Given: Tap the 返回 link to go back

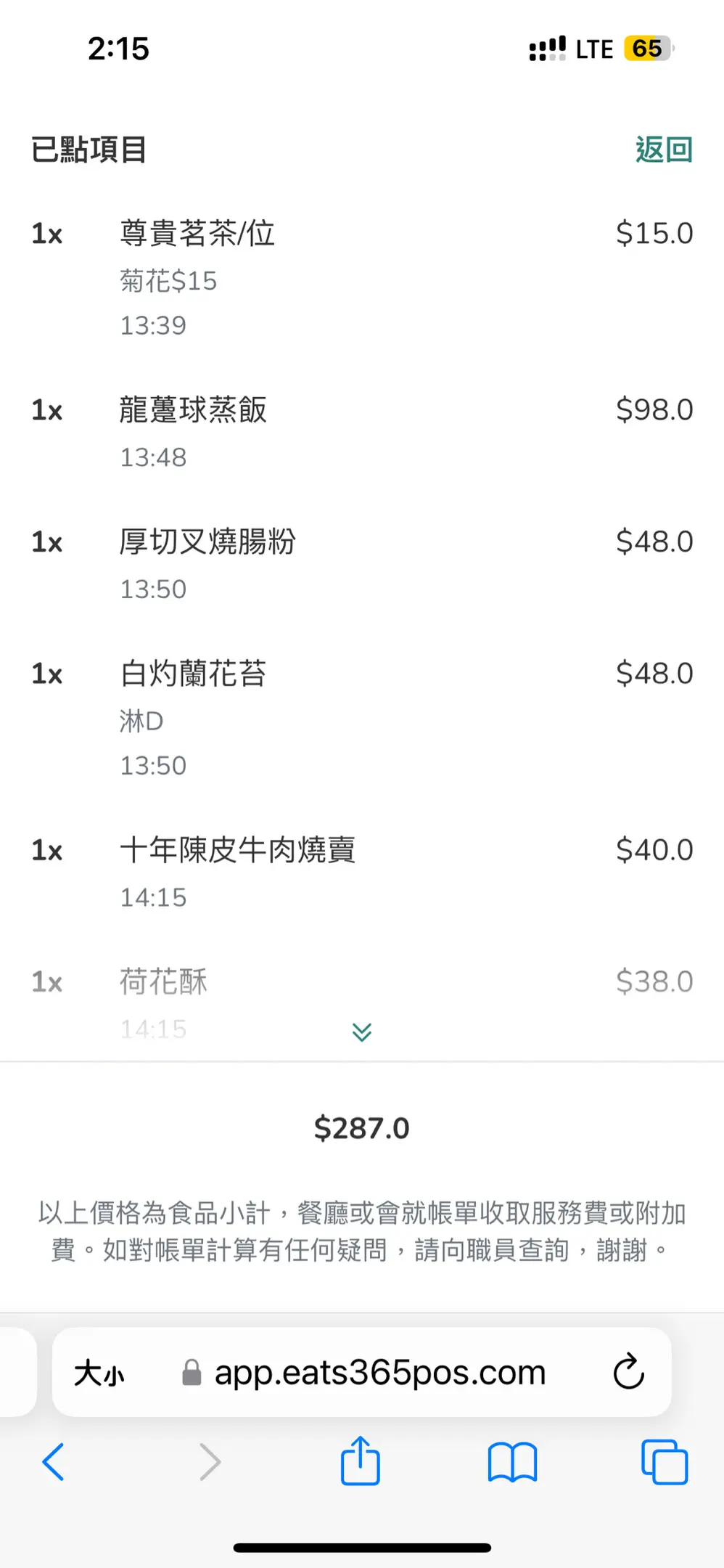Looking at the screenshot, I should [x=664, y=150].
